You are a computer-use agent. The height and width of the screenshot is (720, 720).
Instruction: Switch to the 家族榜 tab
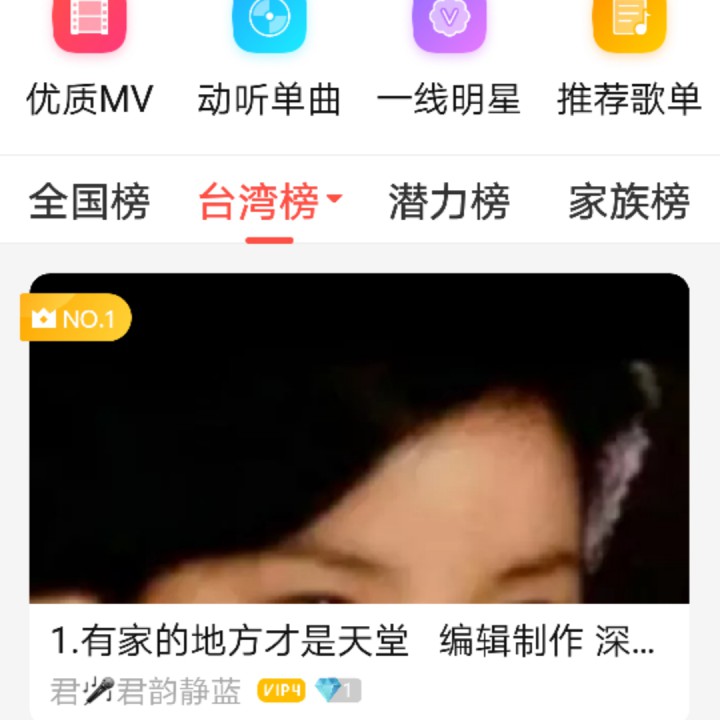[x=629, y=202]
